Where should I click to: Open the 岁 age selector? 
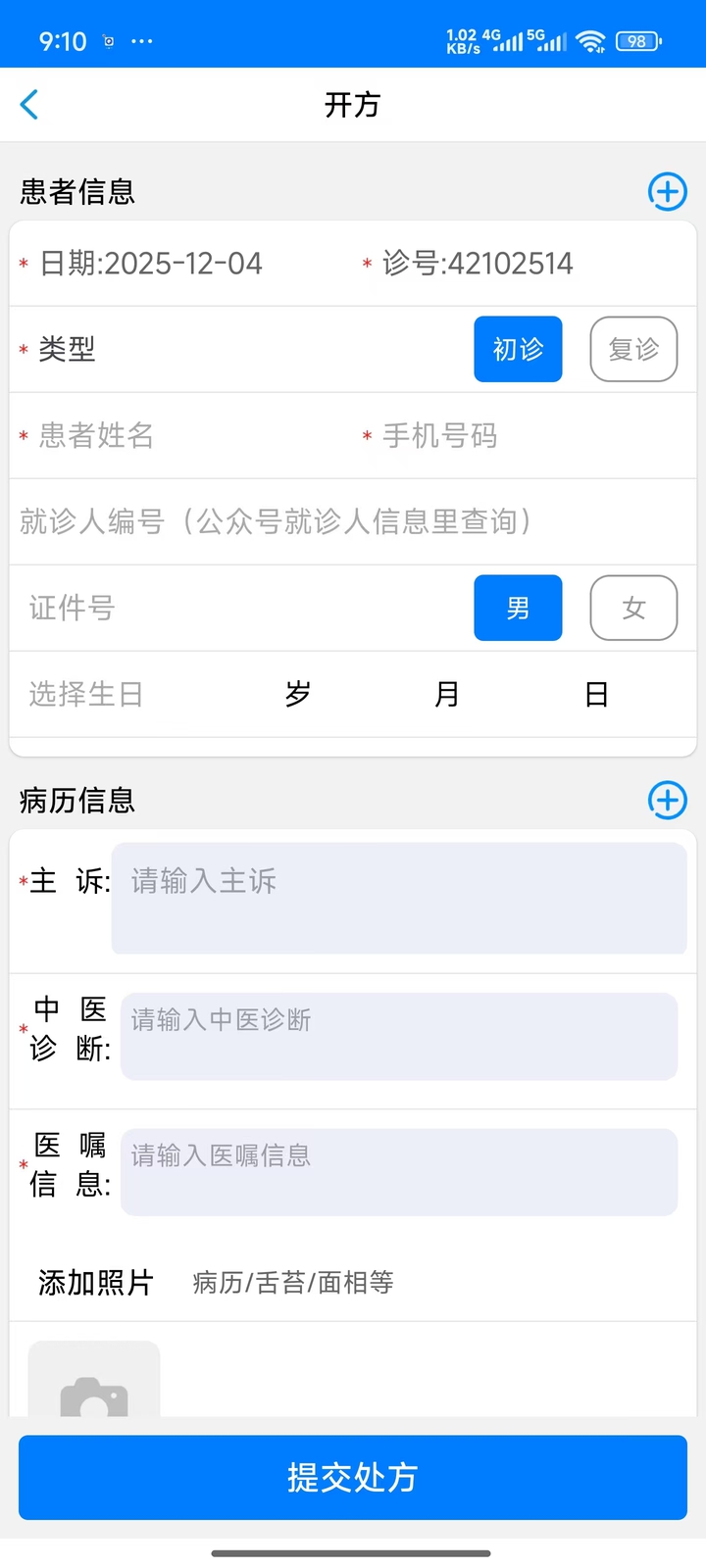pos(297,694)
